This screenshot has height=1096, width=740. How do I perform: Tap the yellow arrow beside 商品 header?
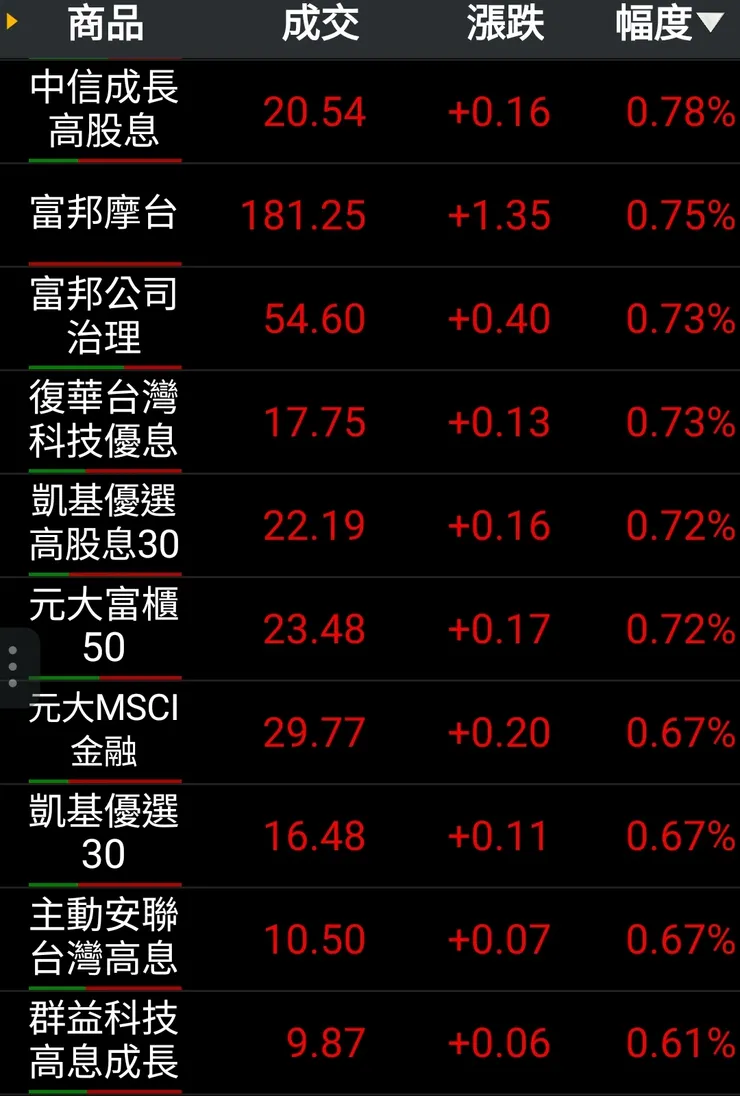click(12, 21)
